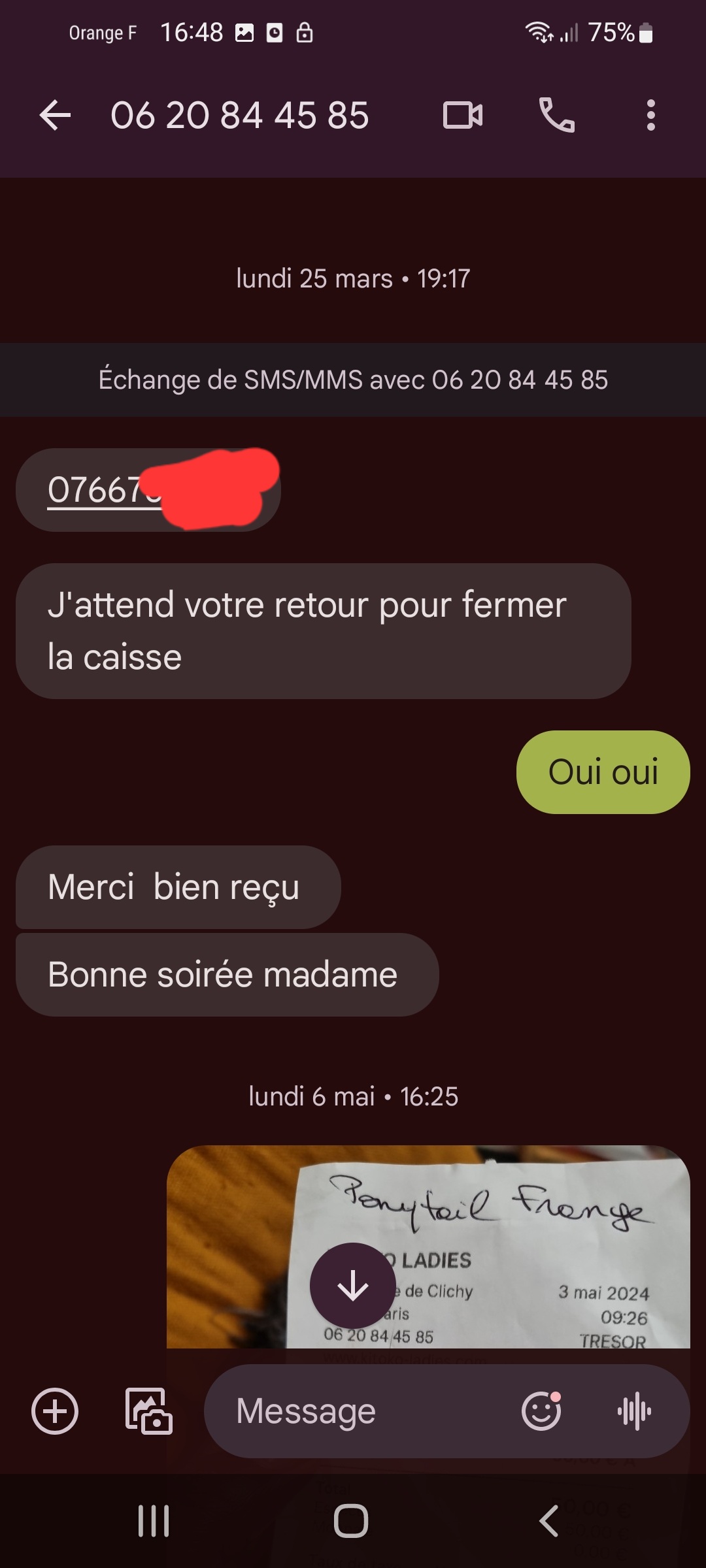Go back to the conversations list
Viewport: 706px width, 1568px height.
coord(55,116)
